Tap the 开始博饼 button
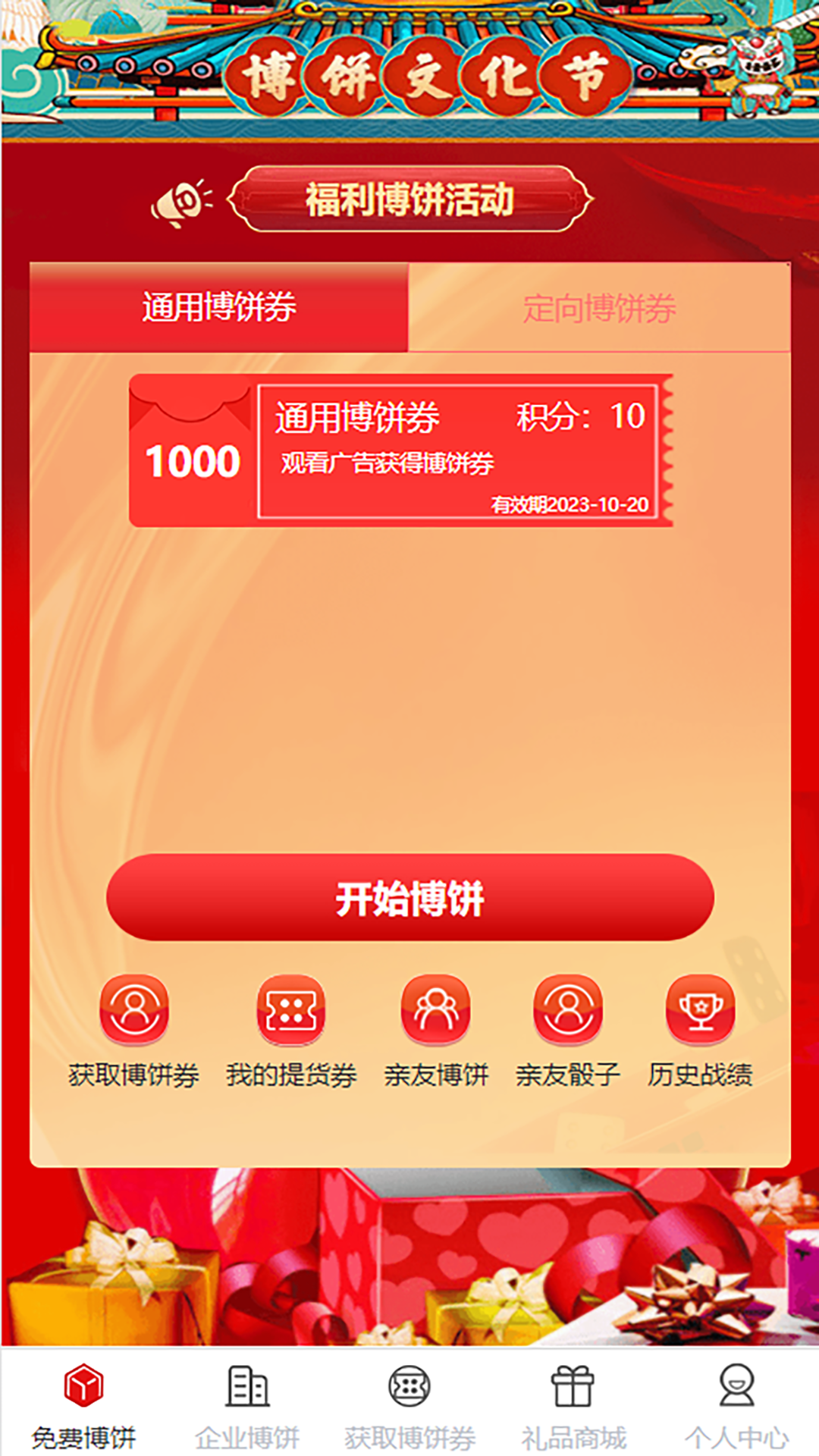Screen dimensions: 819x1456 click(x=409, y=898)
